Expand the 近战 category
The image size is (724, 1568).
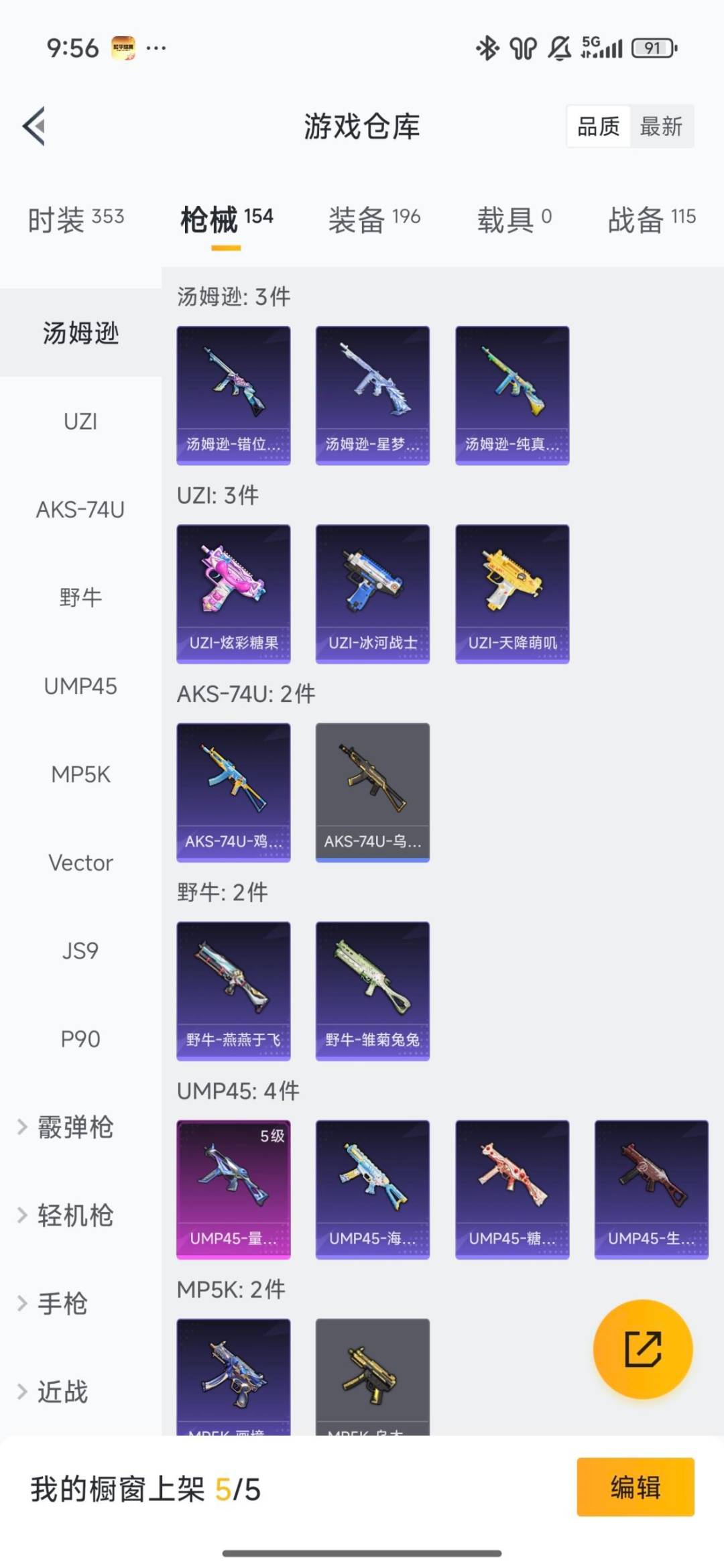(x=62, y=1392)
